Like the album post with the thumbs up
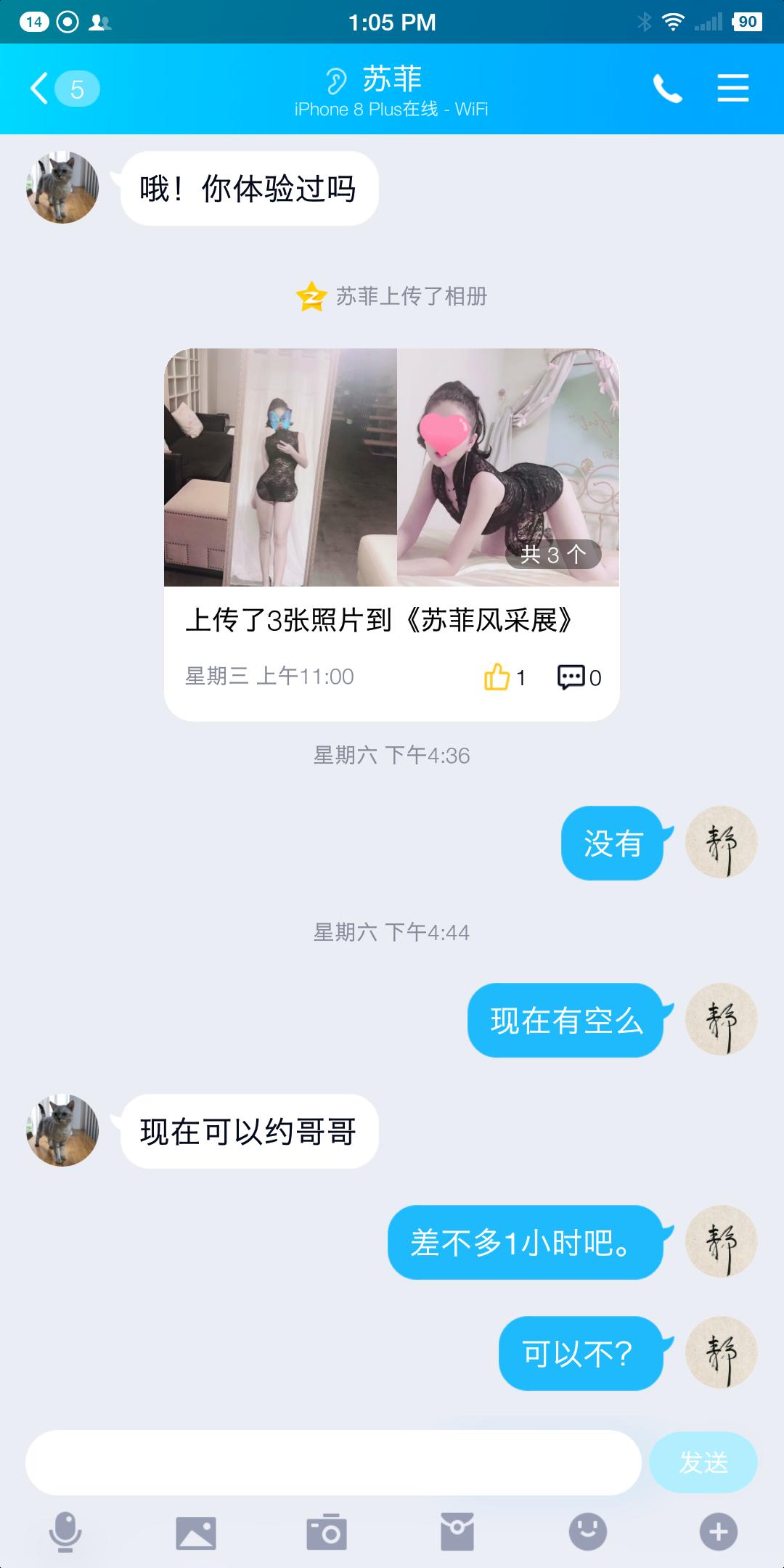 coord(497,677)
